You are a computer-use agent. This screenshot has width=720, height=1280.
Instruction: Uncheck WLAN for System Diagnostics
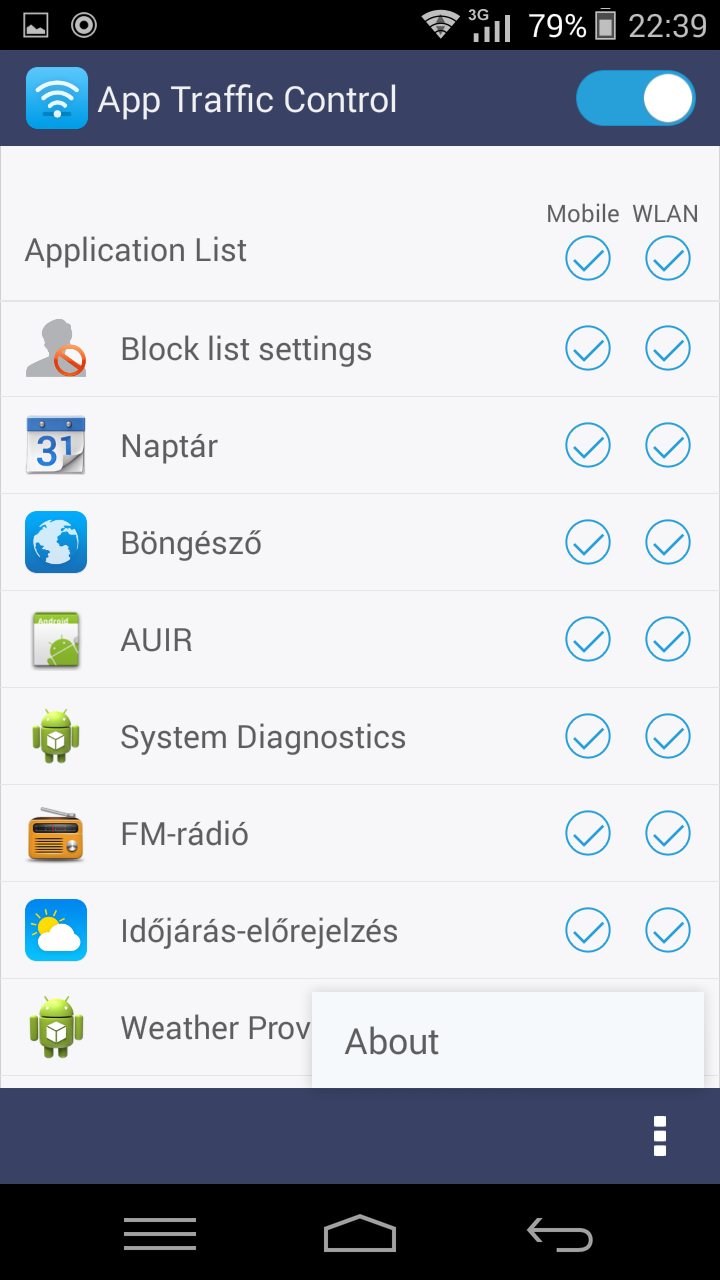(668, 737)
